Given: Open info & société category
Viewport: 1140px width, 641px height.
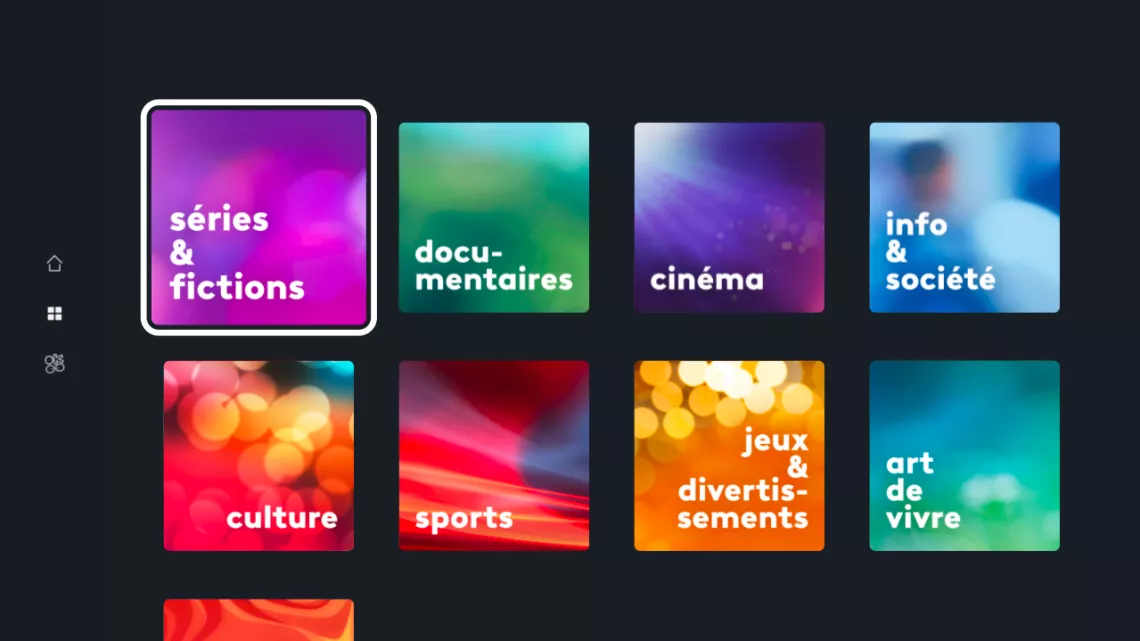Looking at the screenshot, I should tap(964, 217).
